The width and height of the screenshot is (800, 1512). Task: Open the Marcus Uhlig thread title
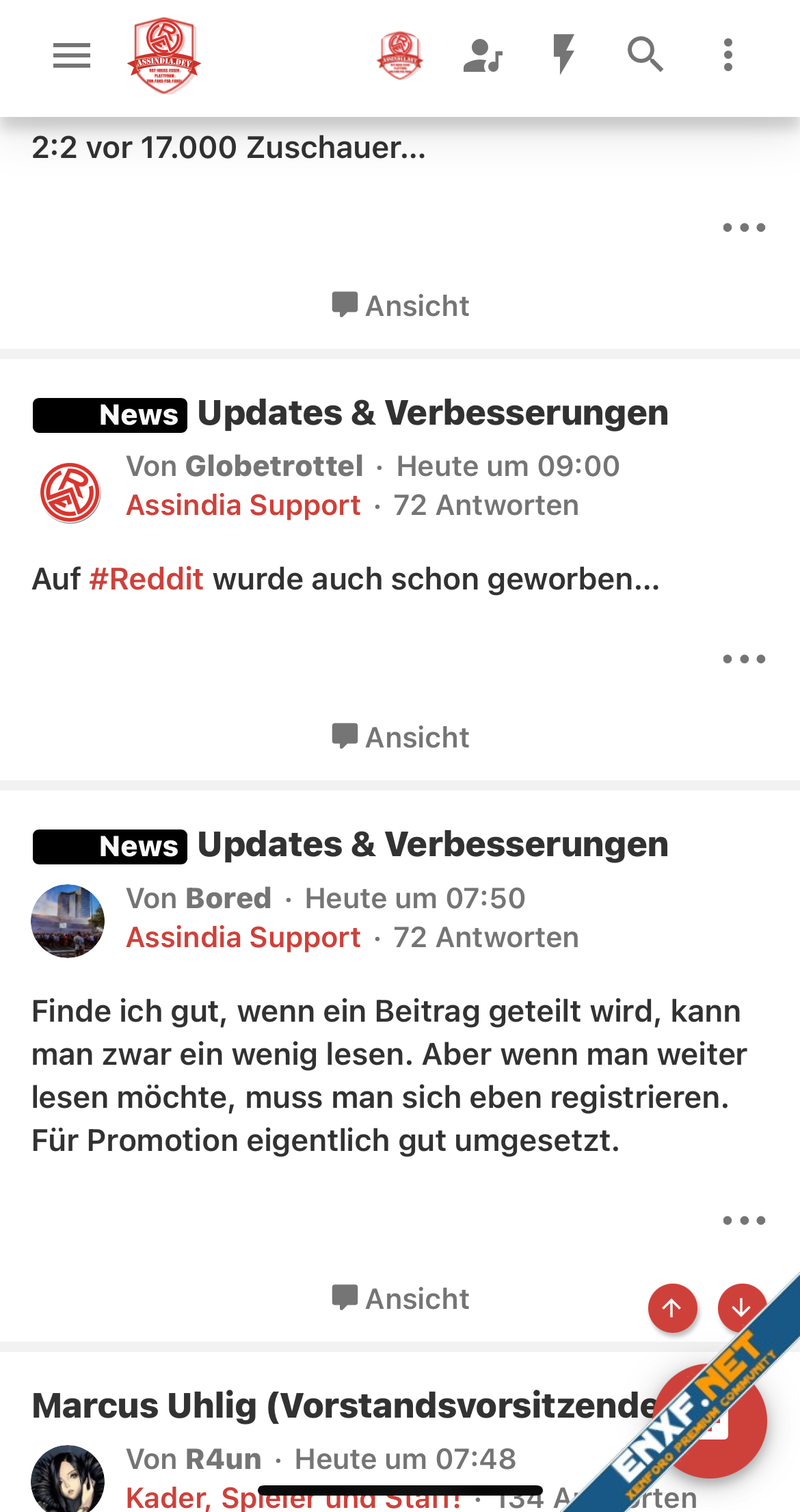(342, 1407)
